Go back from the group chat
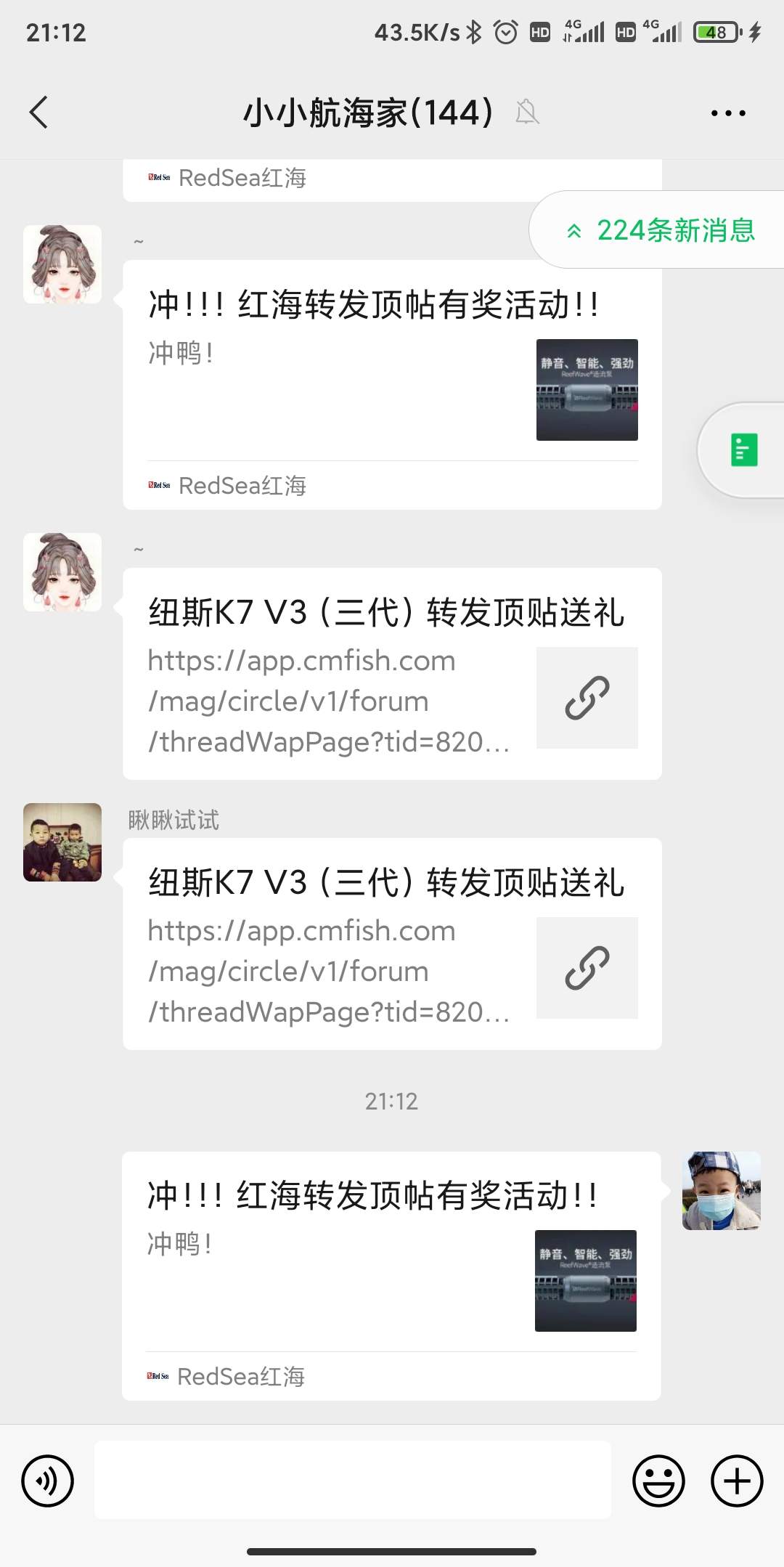Screen dimensions: 784x1567 tap(39, 113)
